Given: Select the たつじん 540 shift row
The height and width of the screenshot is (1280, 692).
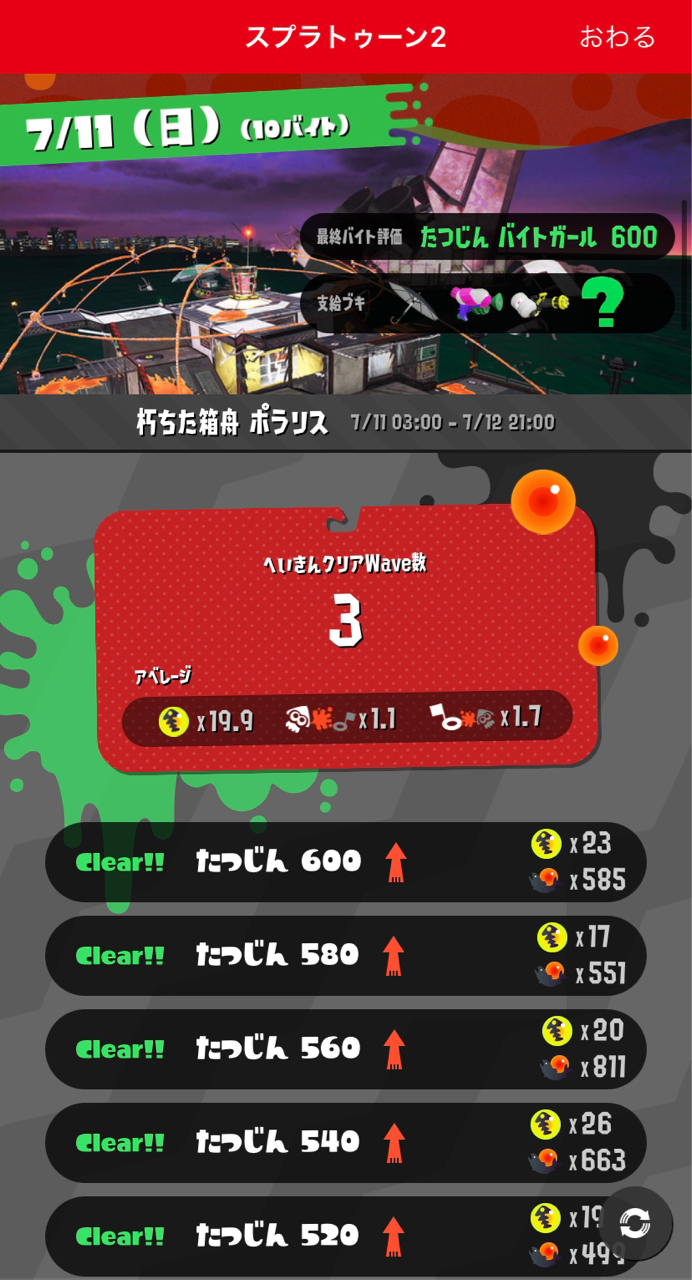Looking at the screenshot, I should [346, 1143].
